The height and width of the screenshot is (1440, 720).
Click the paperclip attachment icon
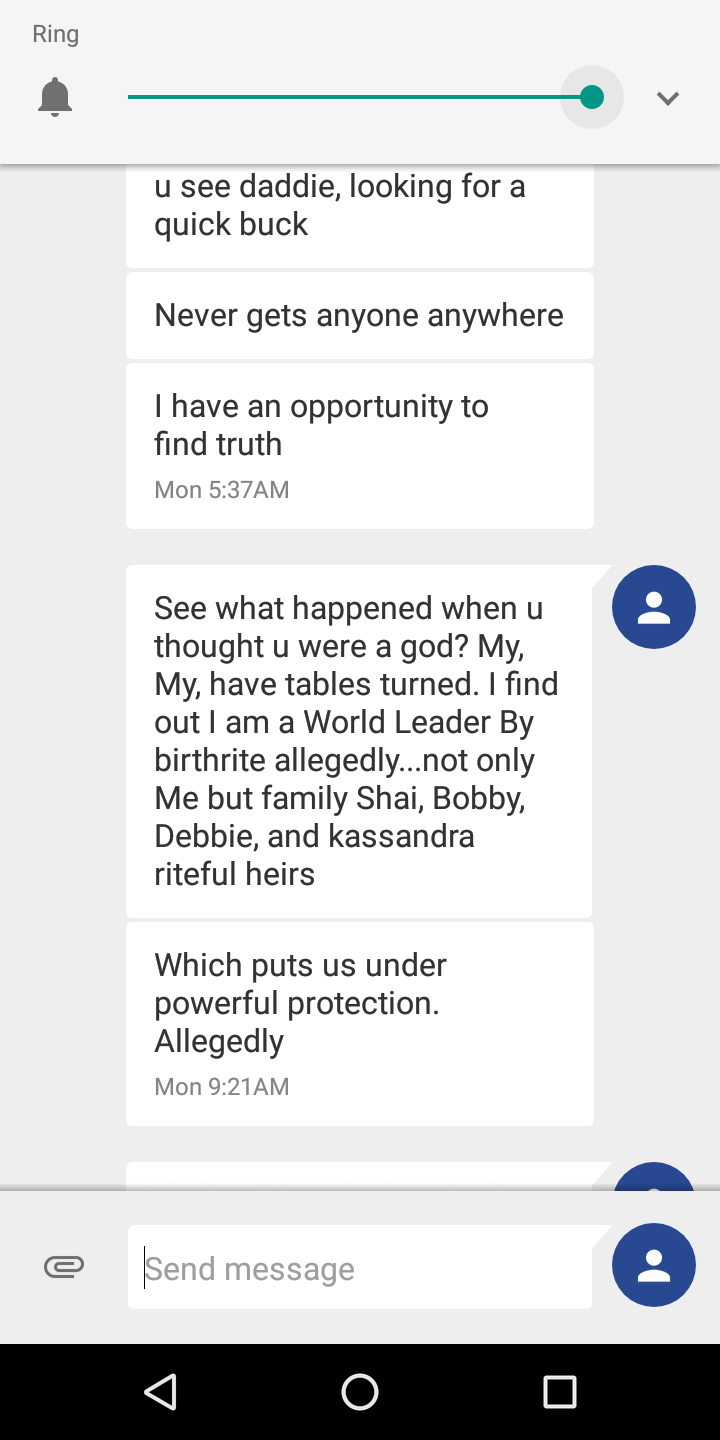(x=63, y=1266)
